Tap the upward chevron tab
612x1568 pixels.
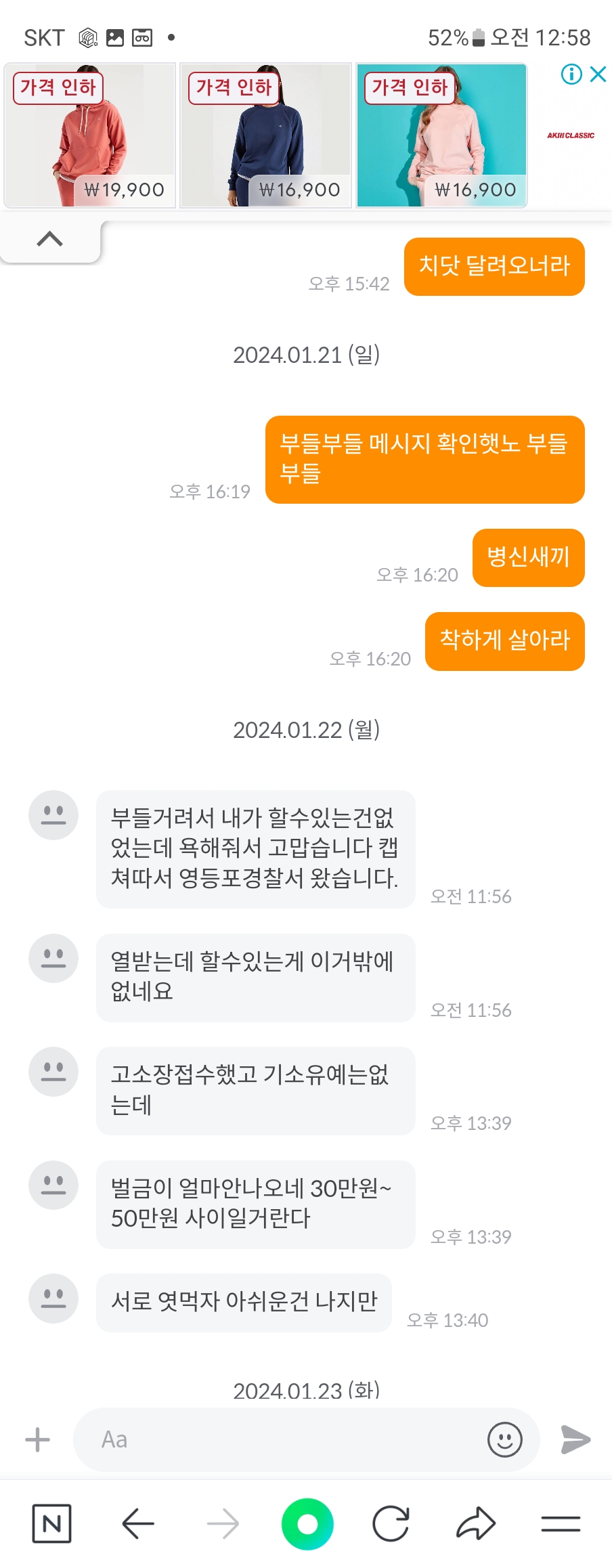point(49,239)
